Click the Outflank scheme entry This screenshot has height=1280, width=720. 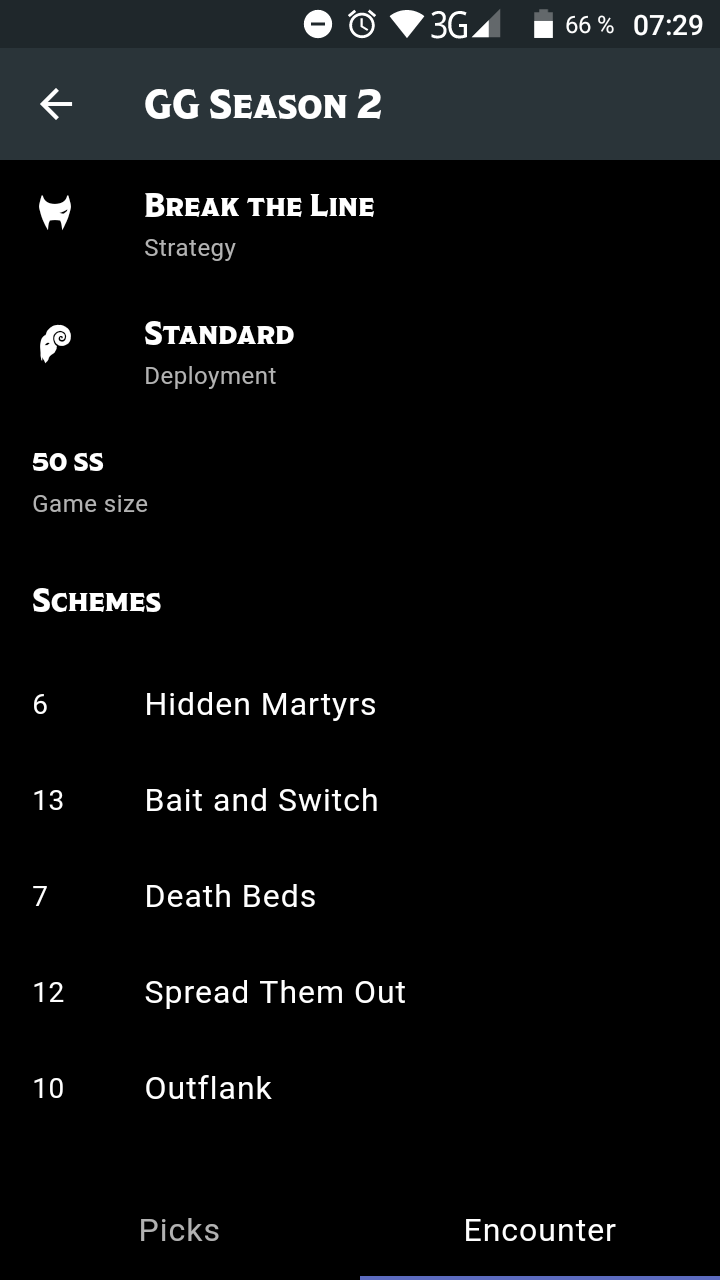pos(208,1088)
